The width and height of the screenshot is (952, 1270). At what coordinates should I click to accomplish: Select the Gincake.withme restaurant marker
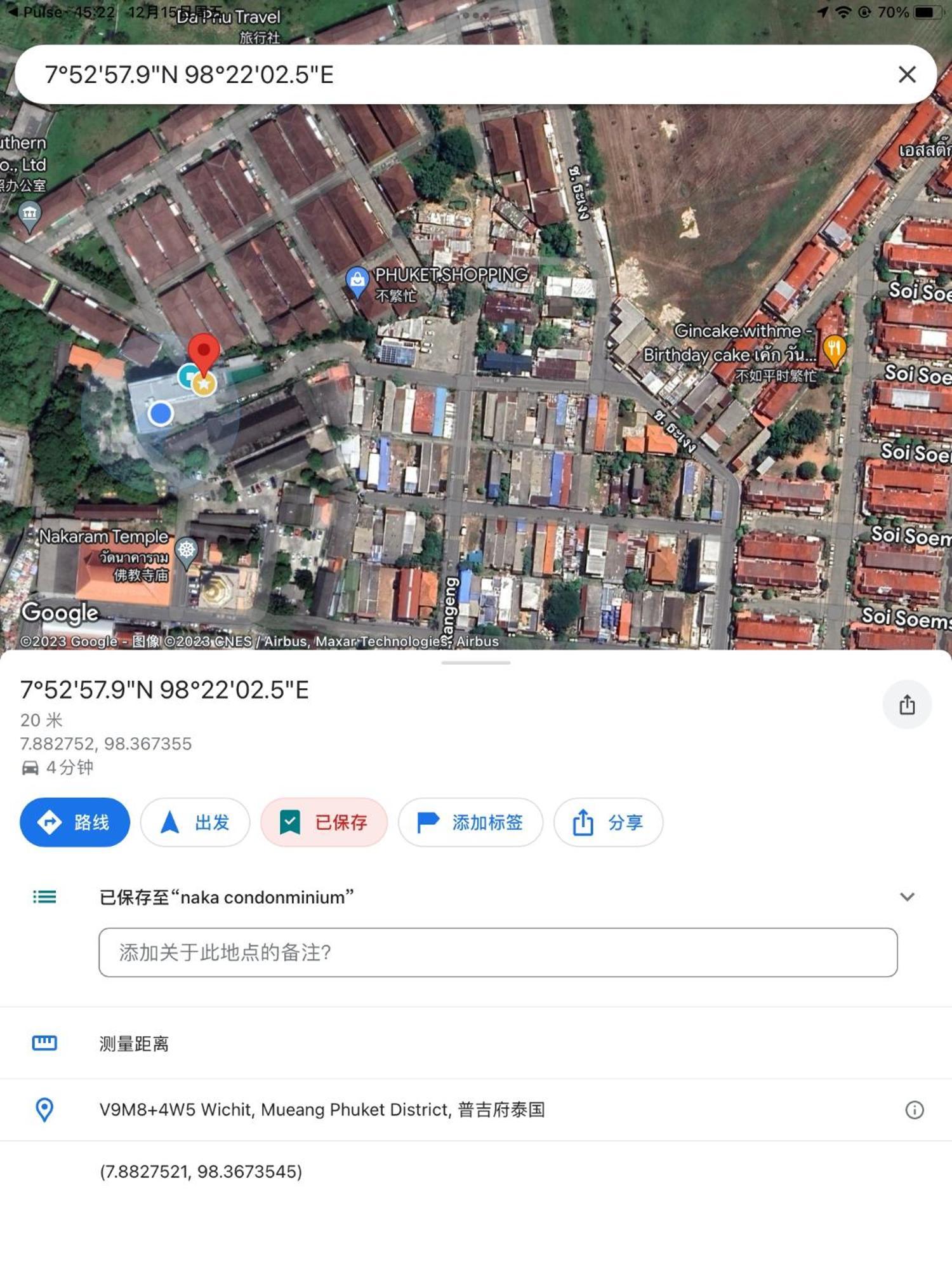(833, 349)
